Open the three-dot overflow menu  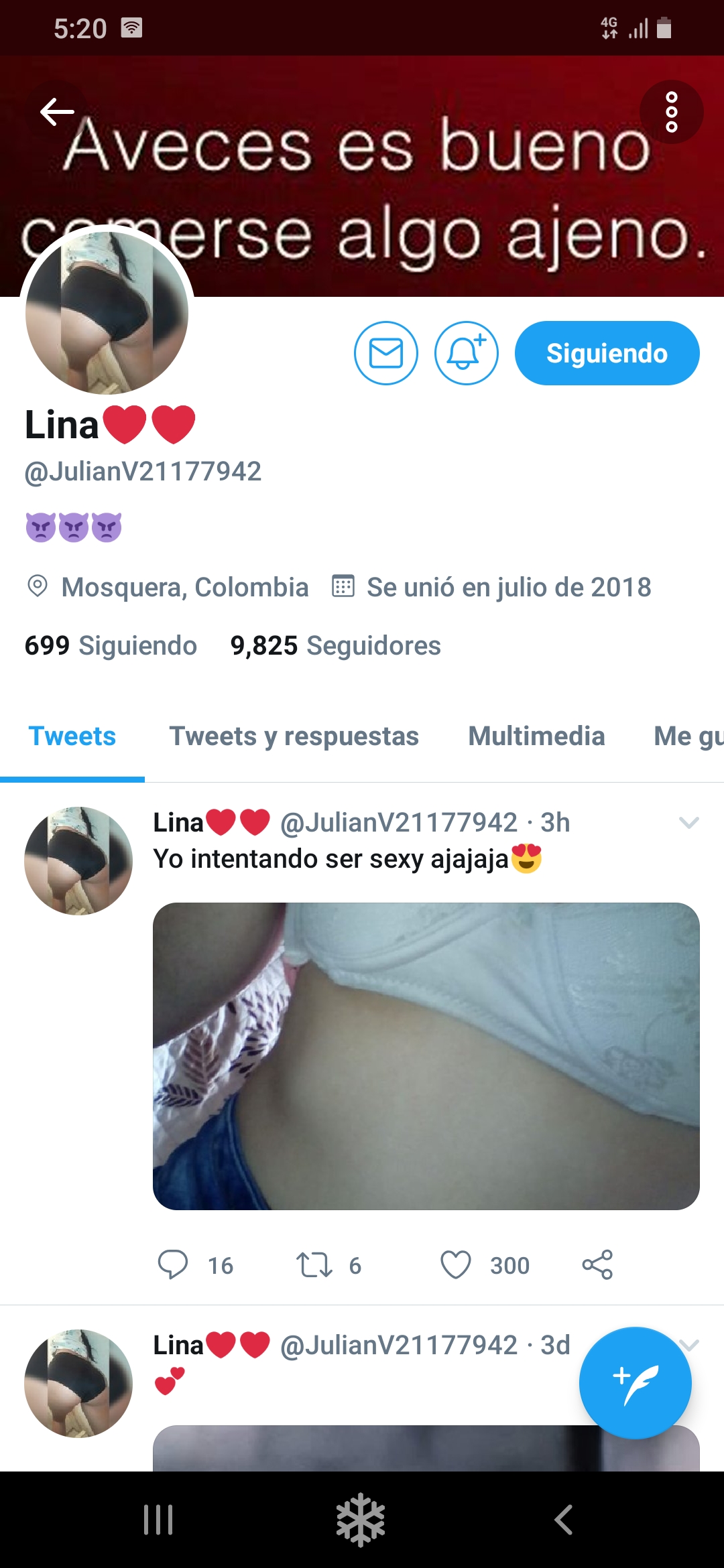click(671, 112)
